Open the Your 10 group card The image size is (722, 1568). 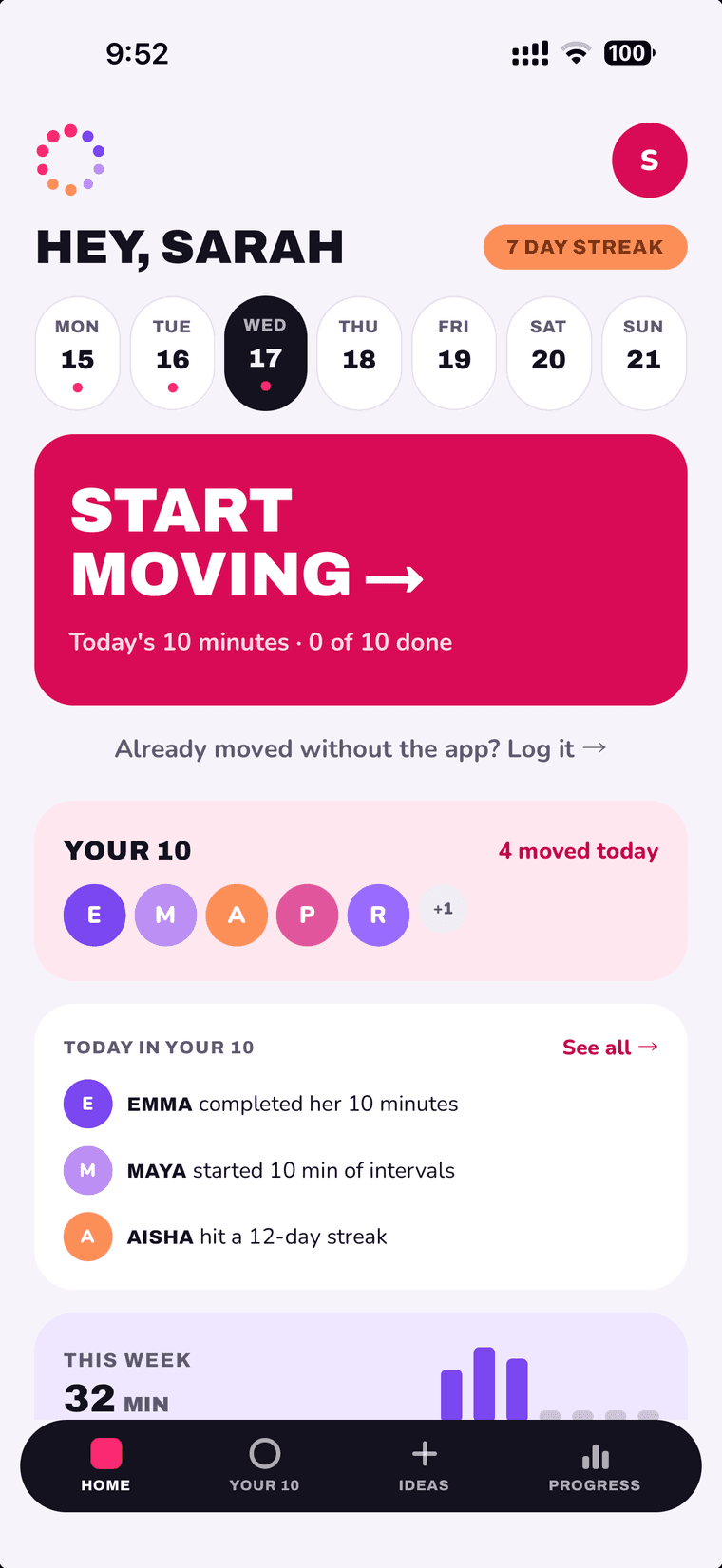pyautogui.click(x=361, y=891)
